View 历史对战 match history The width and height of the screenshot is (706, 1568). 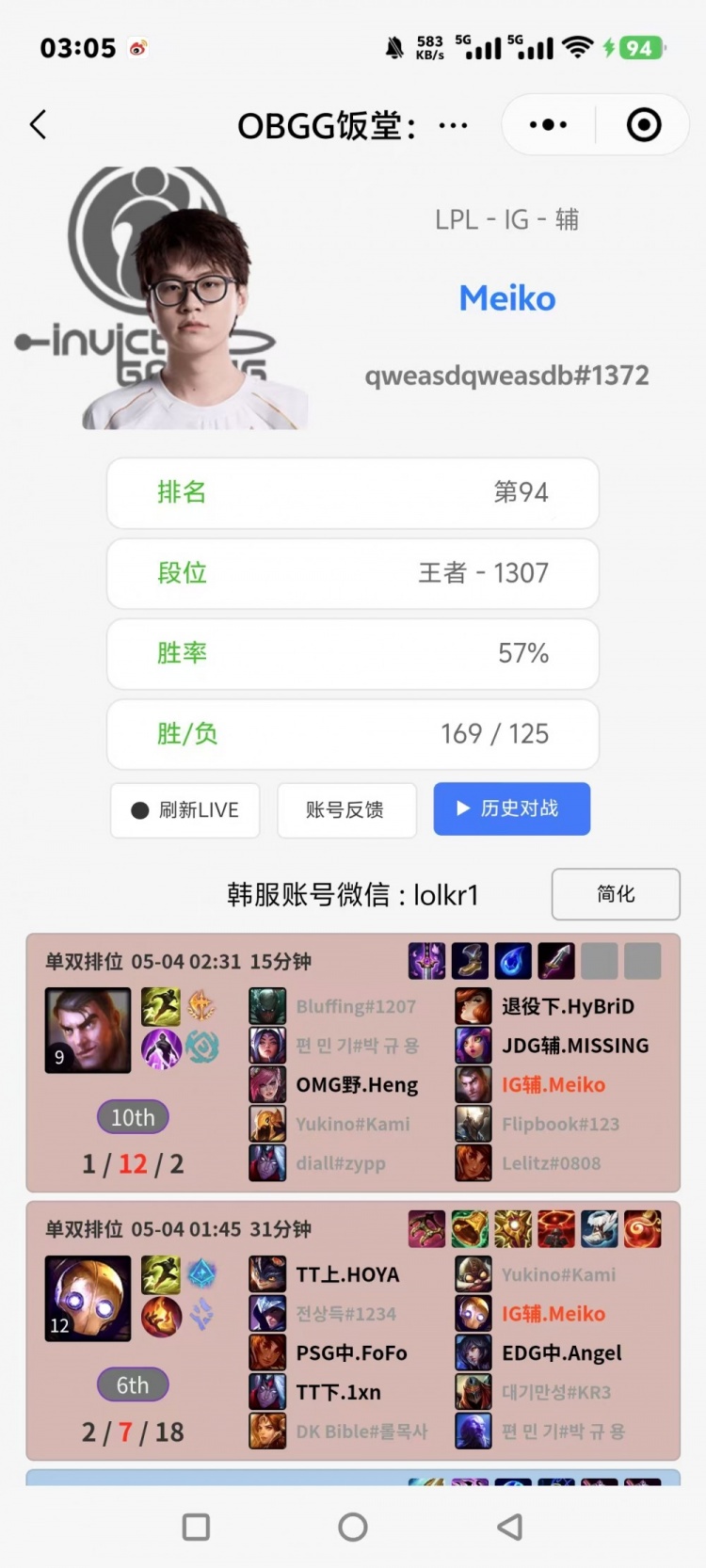click(511, 808)
